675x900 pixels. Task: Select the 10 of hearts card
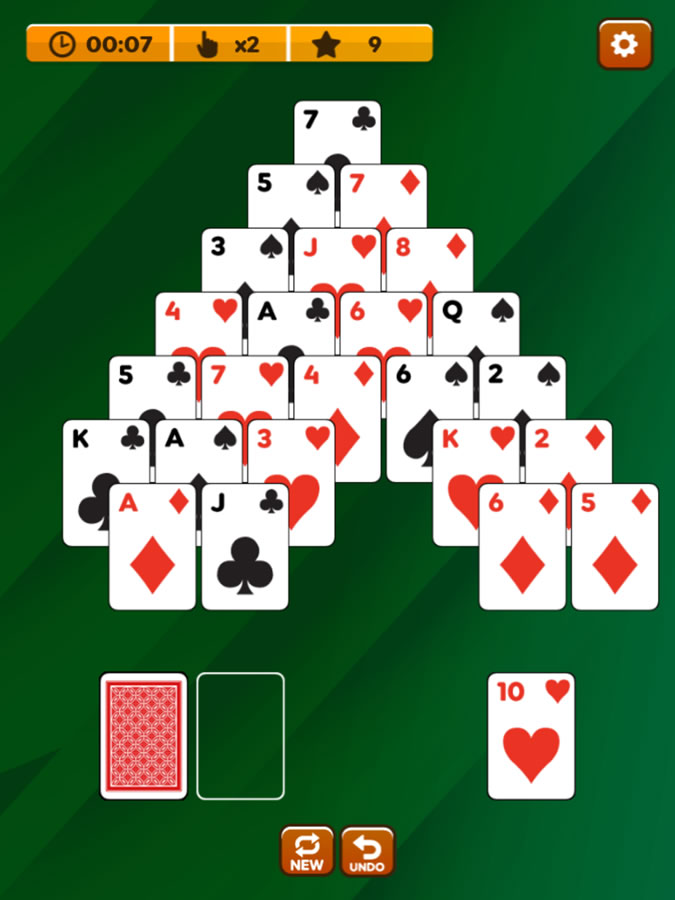pos(531,736)
